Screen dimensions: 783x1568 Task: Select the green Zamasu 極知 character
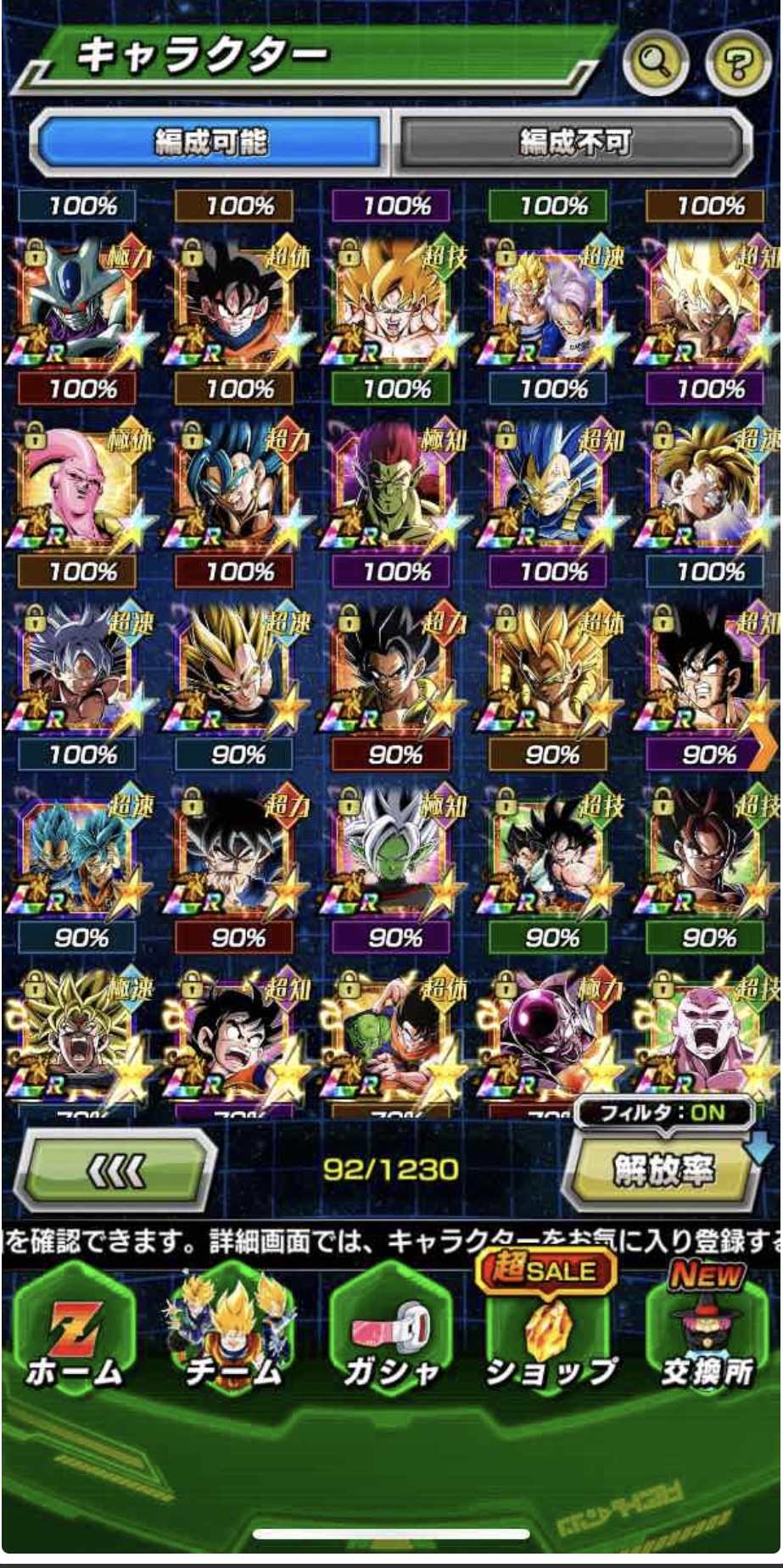[x=394, y=852]
